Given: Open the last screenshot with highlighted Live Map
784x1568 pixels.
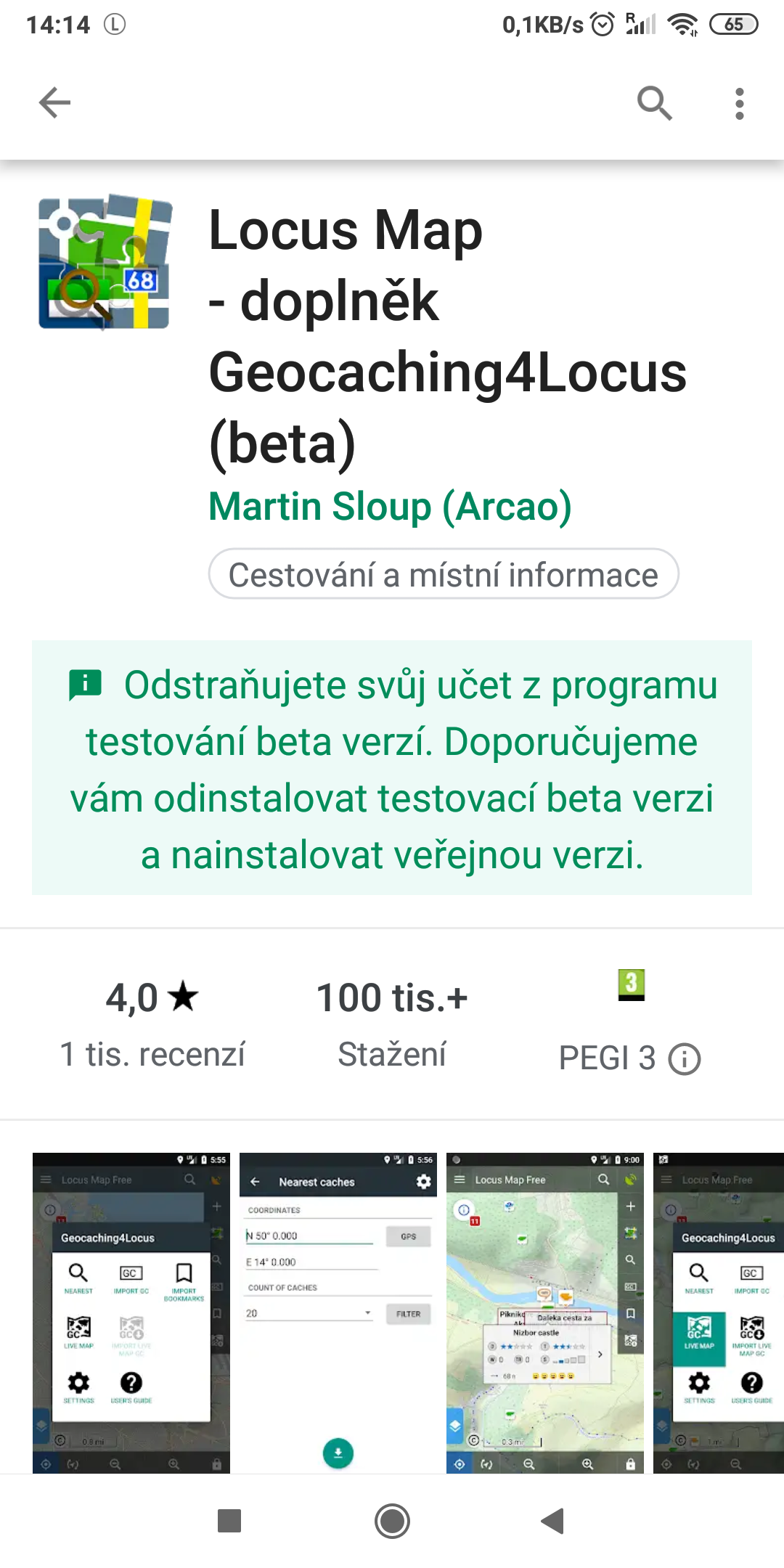Looking at the screenshot, I should 718,1312.
